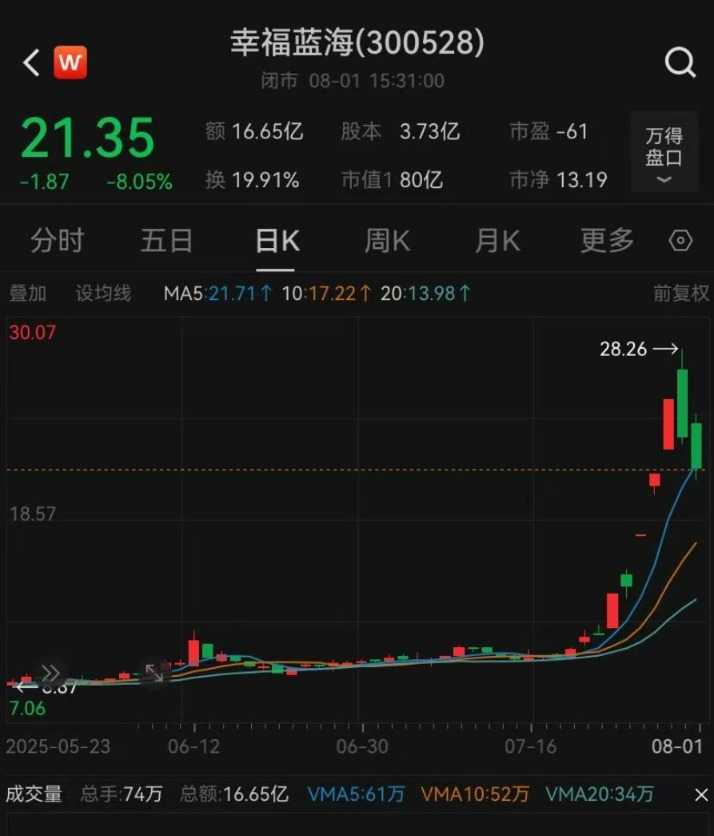
Task: Close the 成交量 volume panel
Action: point(701,795)
